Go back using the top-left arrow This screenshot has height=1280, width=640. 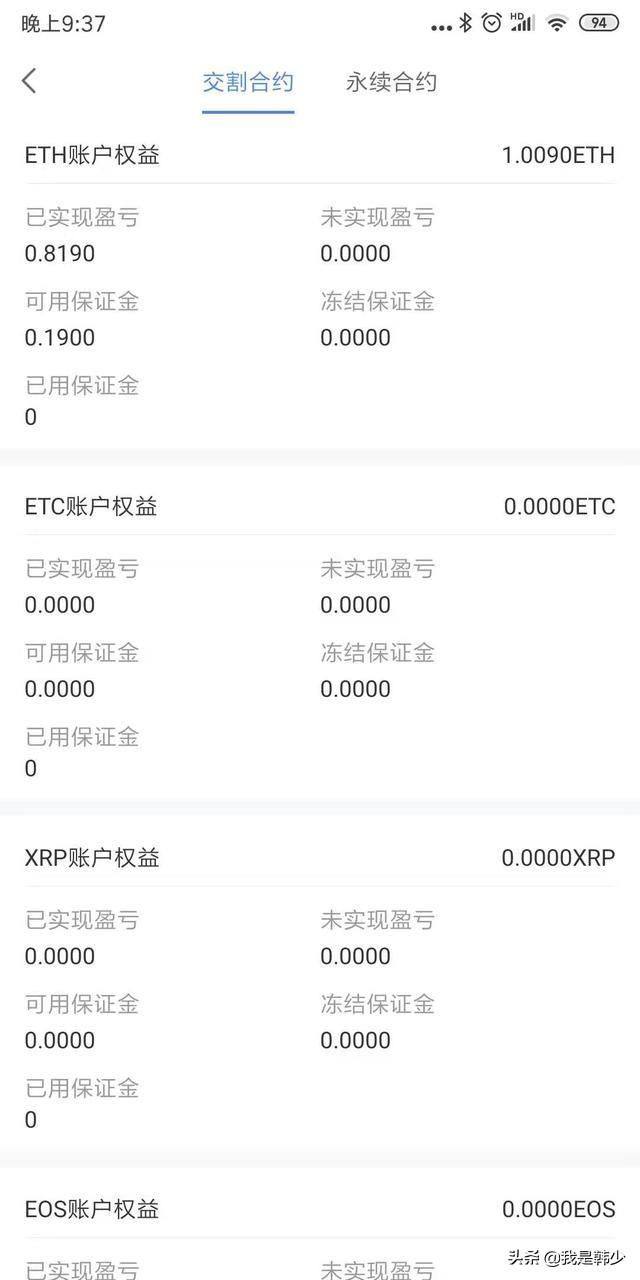coord(29,81)
